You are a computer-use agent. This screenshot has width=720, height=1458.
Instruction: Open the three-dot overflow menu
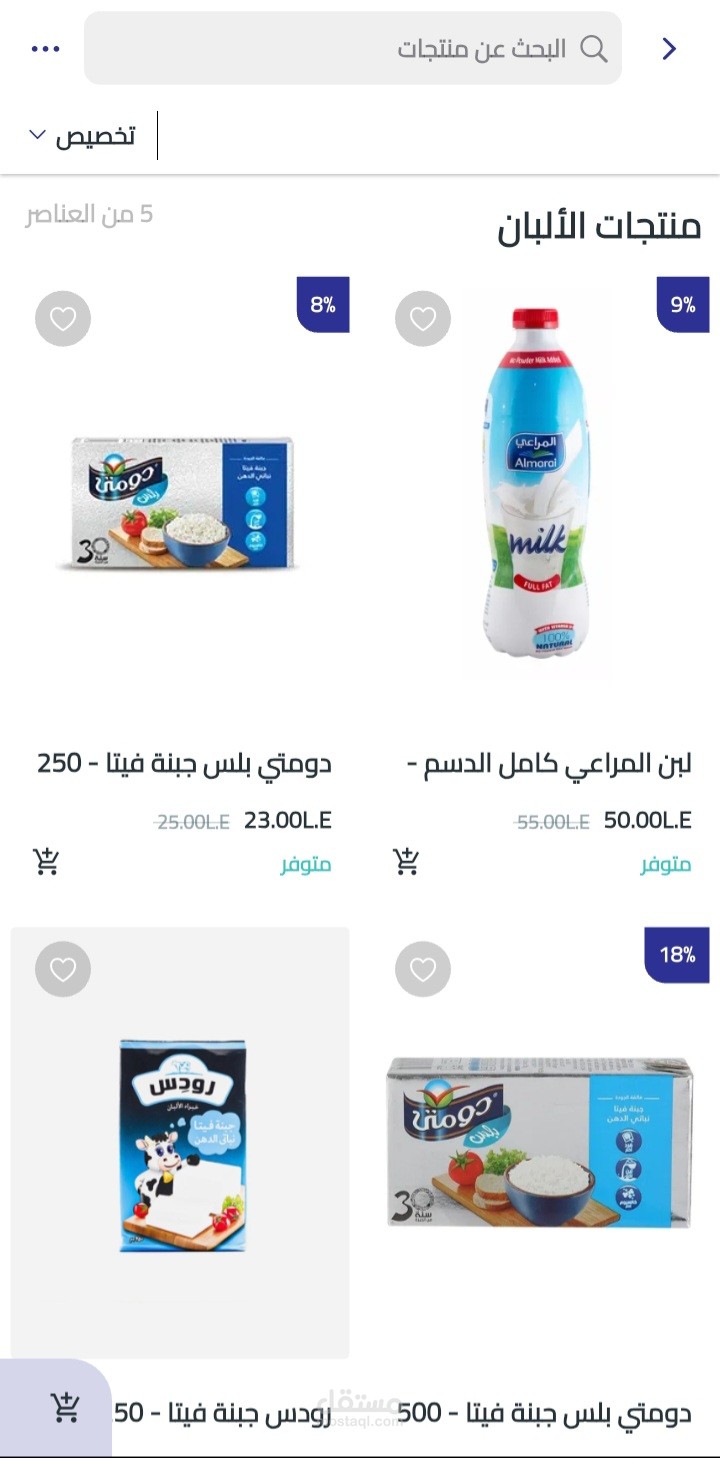[46, 49]
